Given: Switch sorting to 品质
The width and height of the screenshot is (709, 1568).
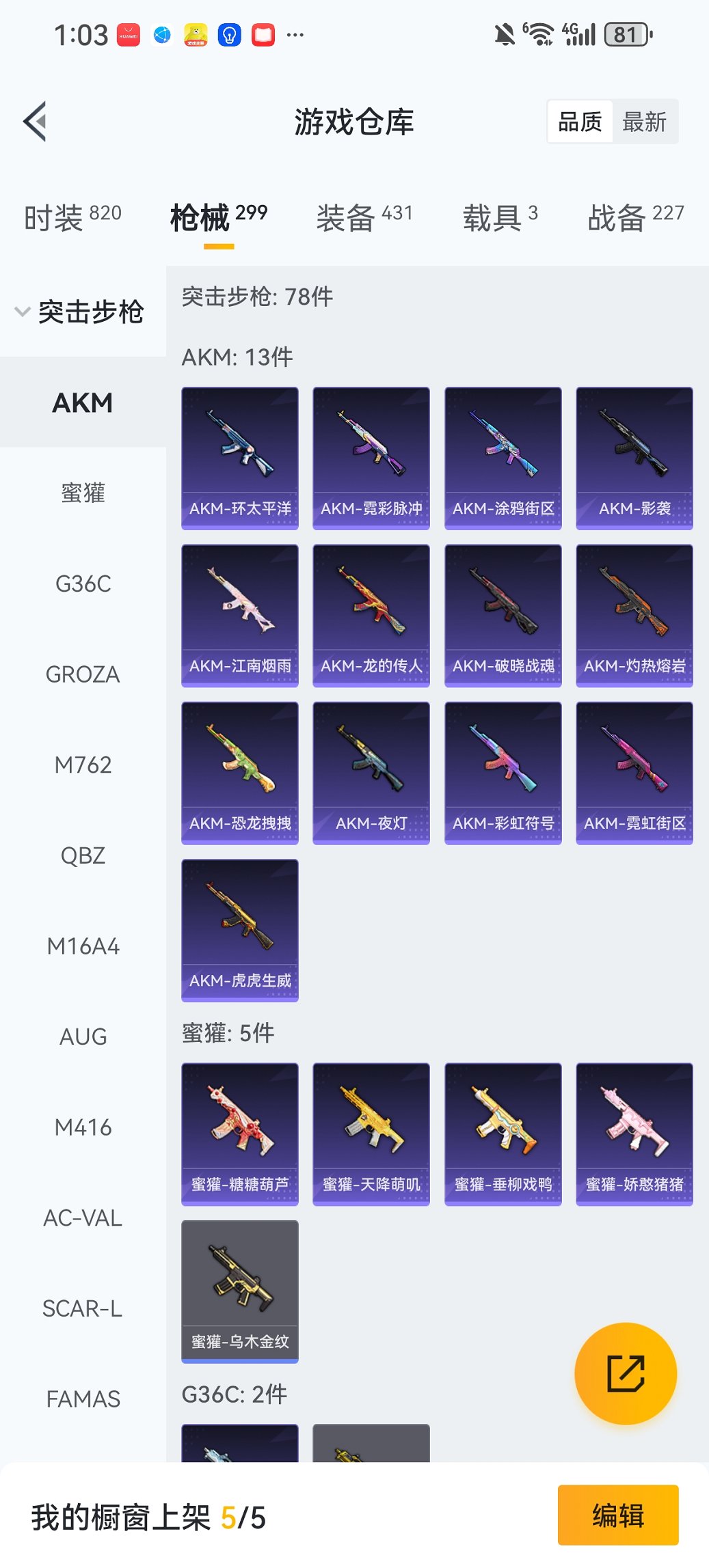Looking at the screenshot, I should (580, 121).
